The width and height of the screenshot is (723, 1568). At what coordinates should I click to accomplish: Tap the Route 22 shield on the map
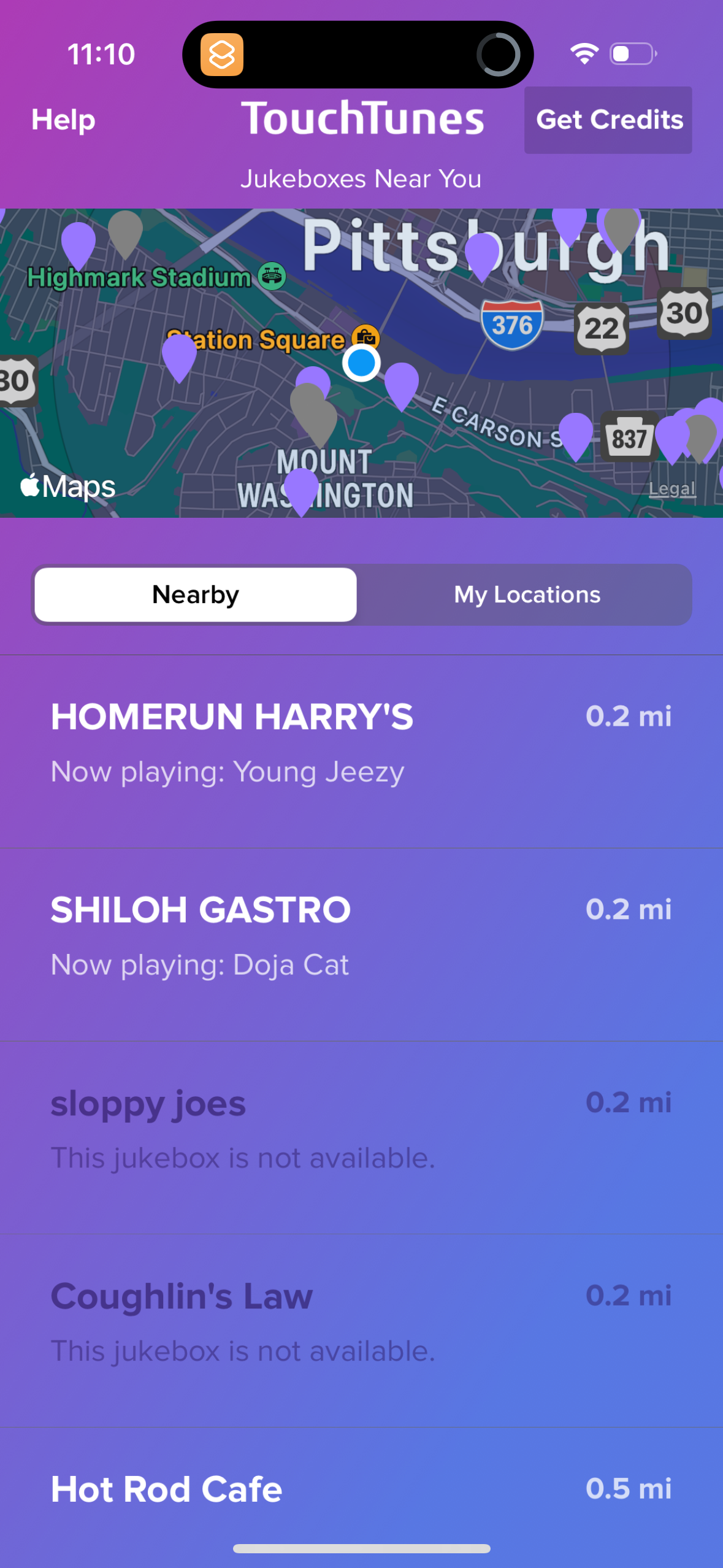600,328
